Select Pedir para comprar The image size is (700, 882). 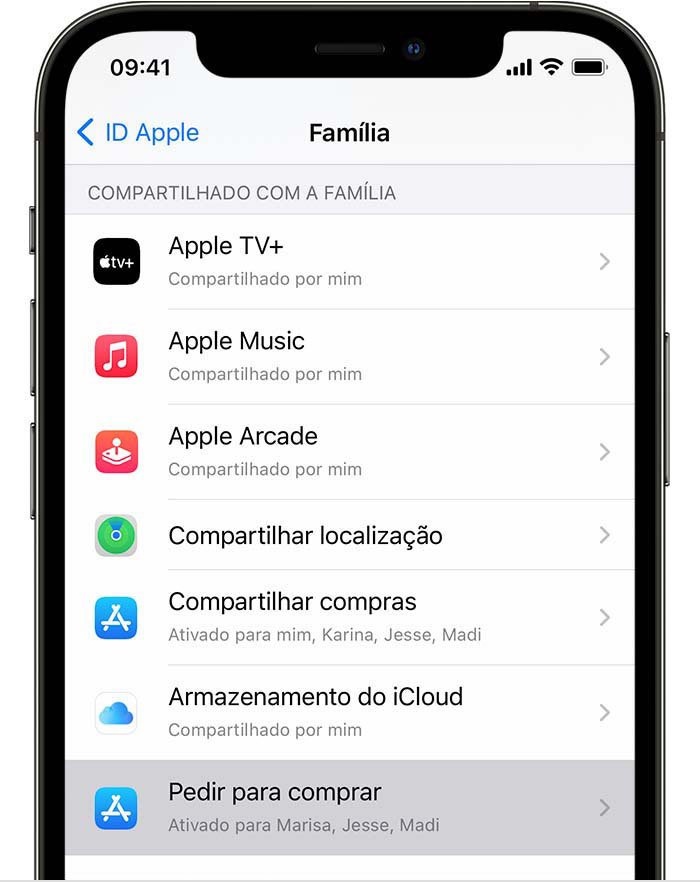point(350,807)
